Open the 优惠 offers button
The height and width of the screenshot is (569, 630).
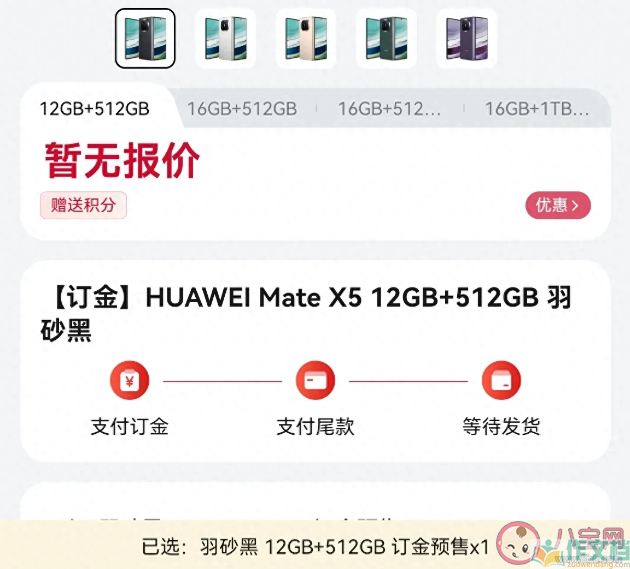click(x=558, y=205)
